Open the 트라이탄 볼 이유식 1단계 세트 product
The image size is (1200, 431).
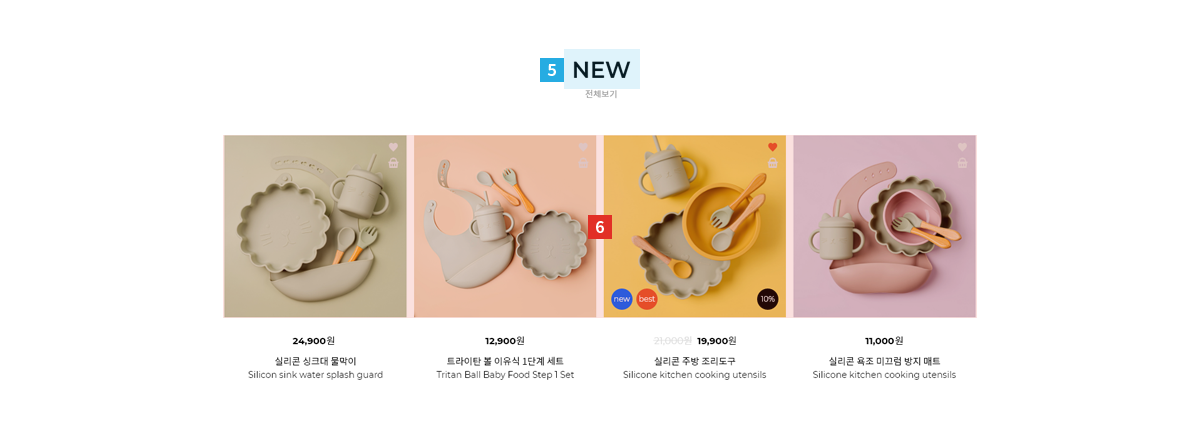505,227
